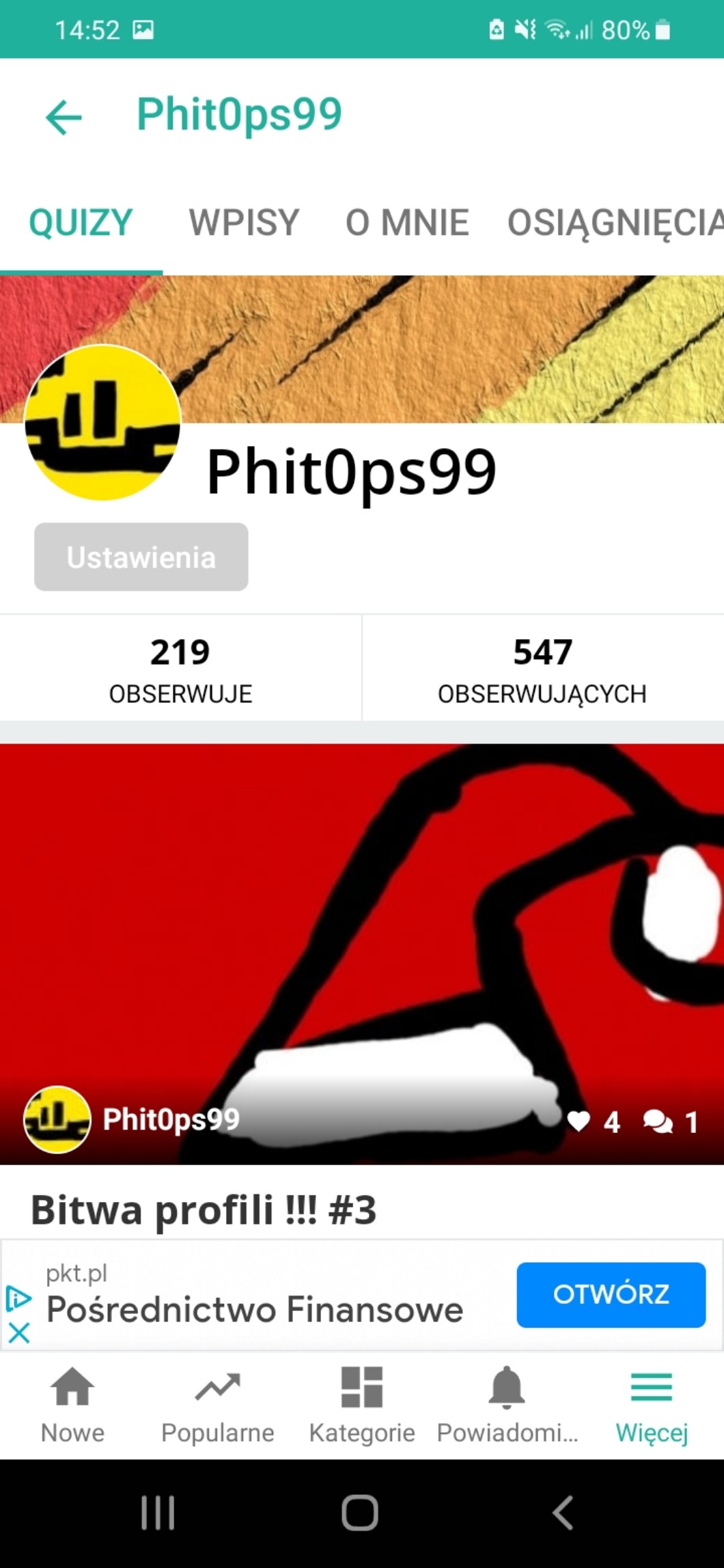Image resolution: width=724 pixels, height=1568 pixels.
Task: Tap the system home button
Action: (360, 1513)
